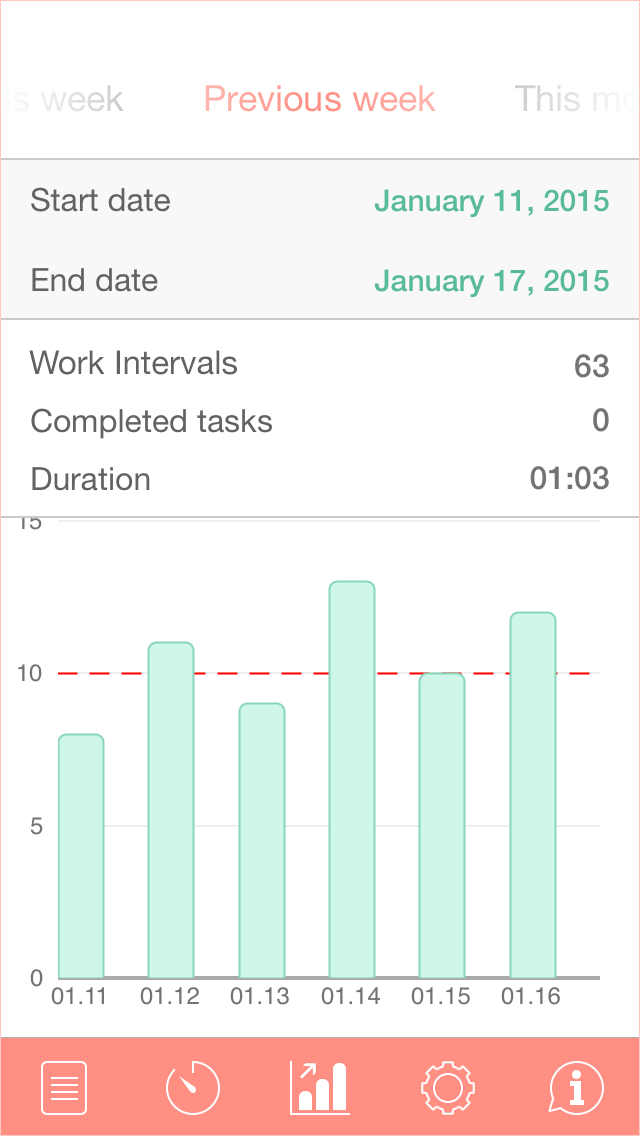This screenshot has height=1136, width=640.
Task: Open the statistics chart tab
Action: pos(320,1087)
